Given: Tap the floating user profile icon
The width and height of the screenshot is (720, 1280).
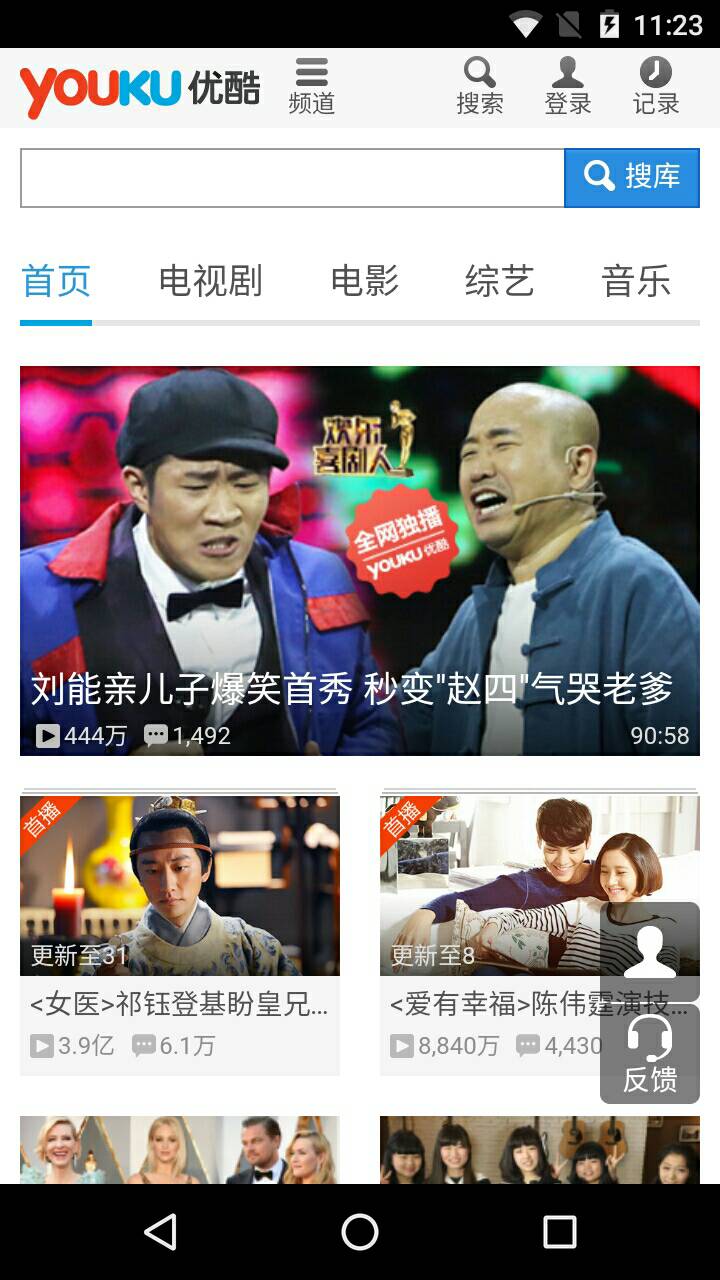Looking at the screenshot, I should pos(650,951).
